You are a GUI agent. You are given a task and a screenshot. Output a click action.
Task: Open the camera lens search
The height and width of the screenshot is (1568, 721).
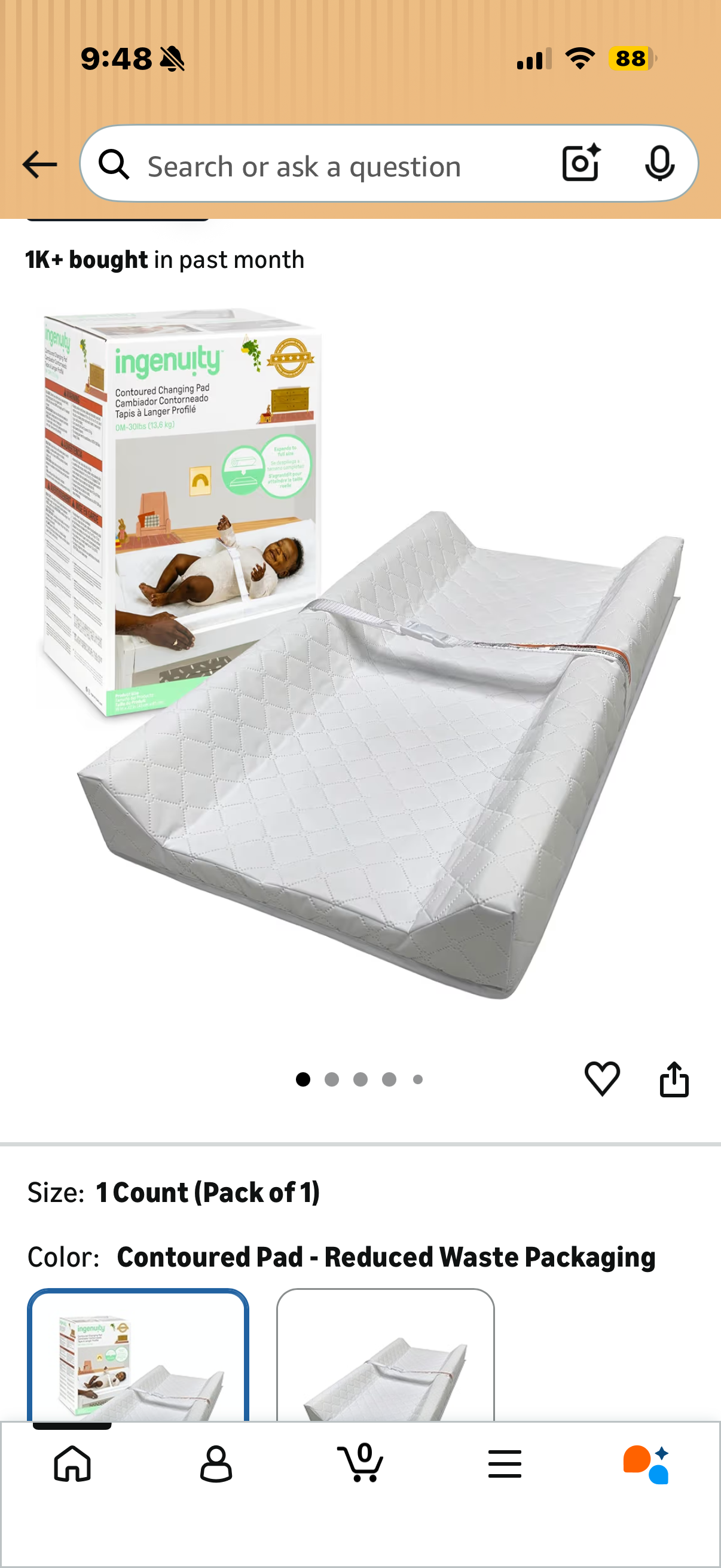(x=581, y=163)
